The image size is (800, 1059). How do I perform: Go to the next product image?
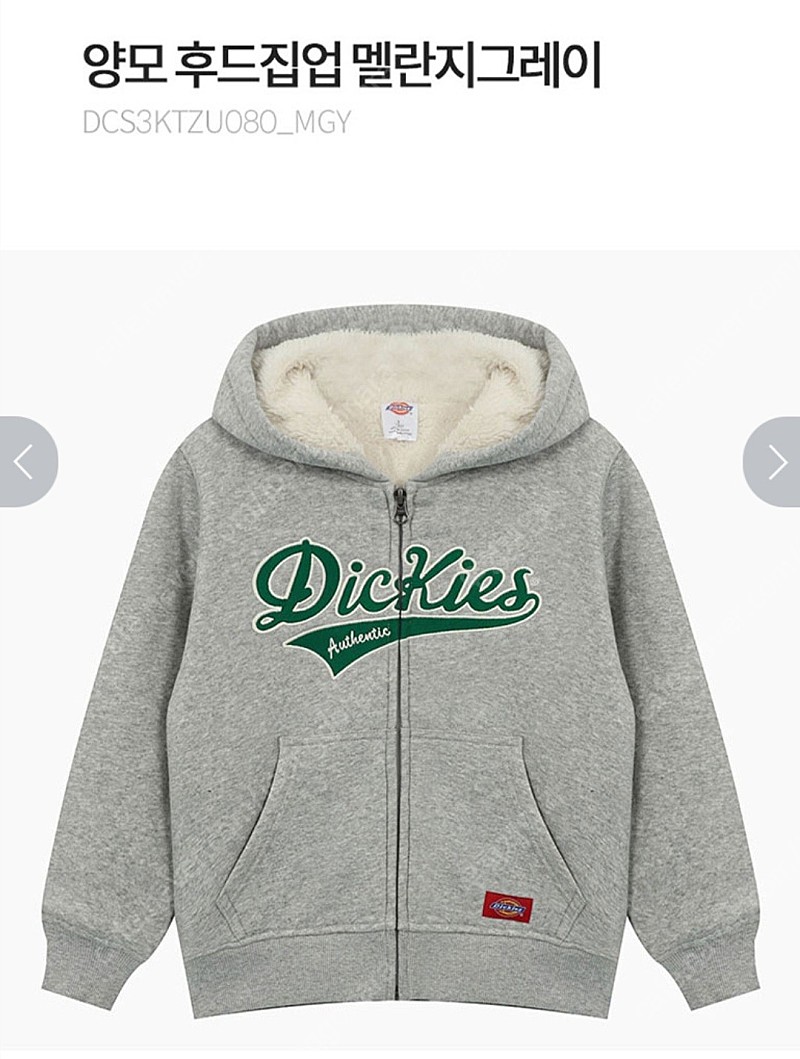point(774,462)
